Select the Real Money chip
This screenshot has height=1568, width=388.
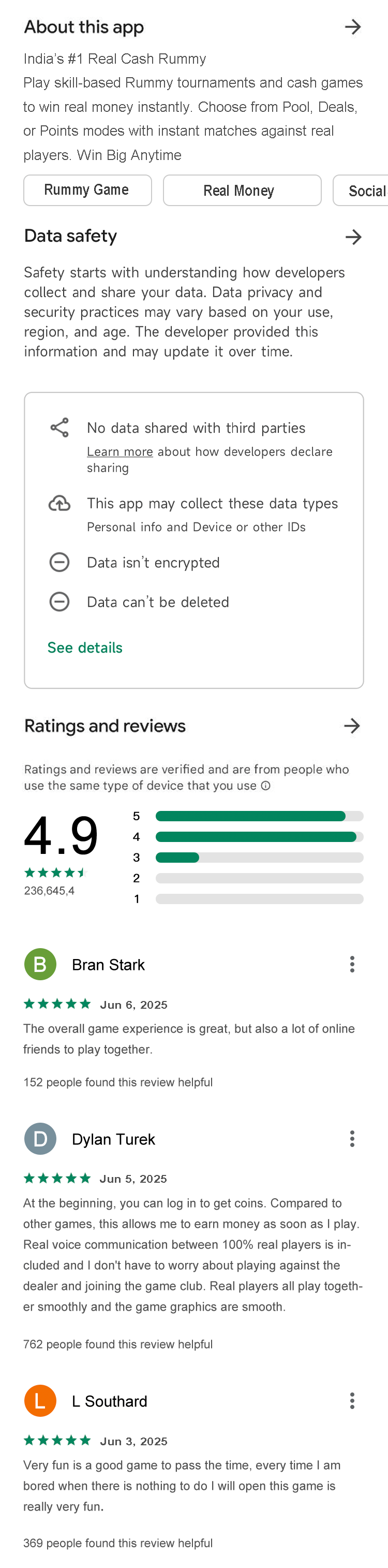click(242, 191)
